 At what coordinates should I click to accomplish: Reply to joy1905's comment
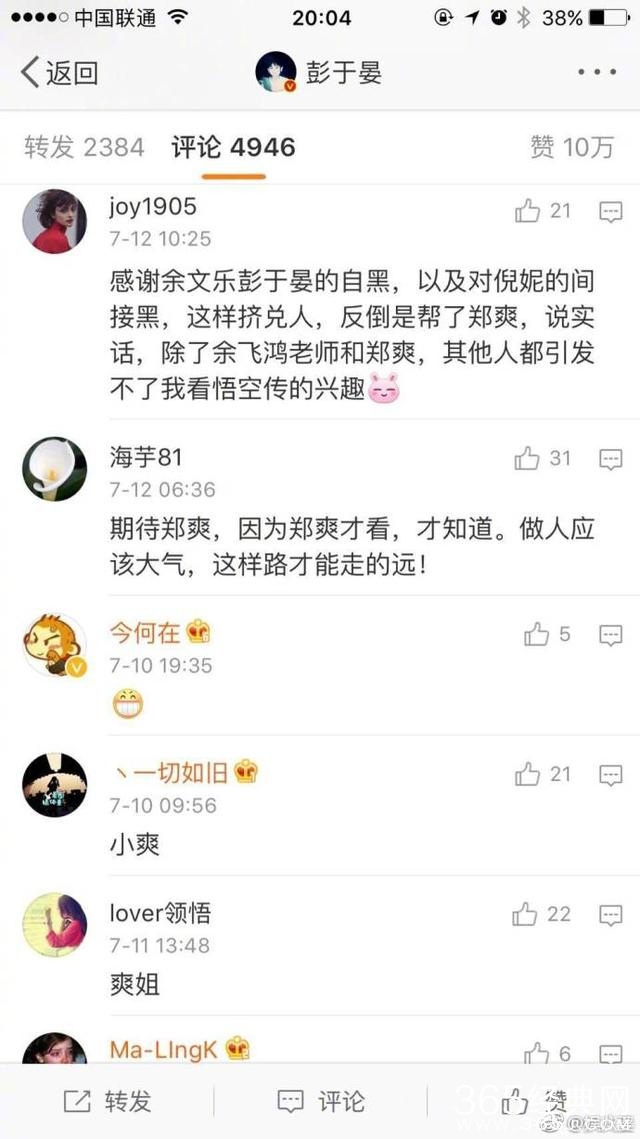click(x=610, y=211)
